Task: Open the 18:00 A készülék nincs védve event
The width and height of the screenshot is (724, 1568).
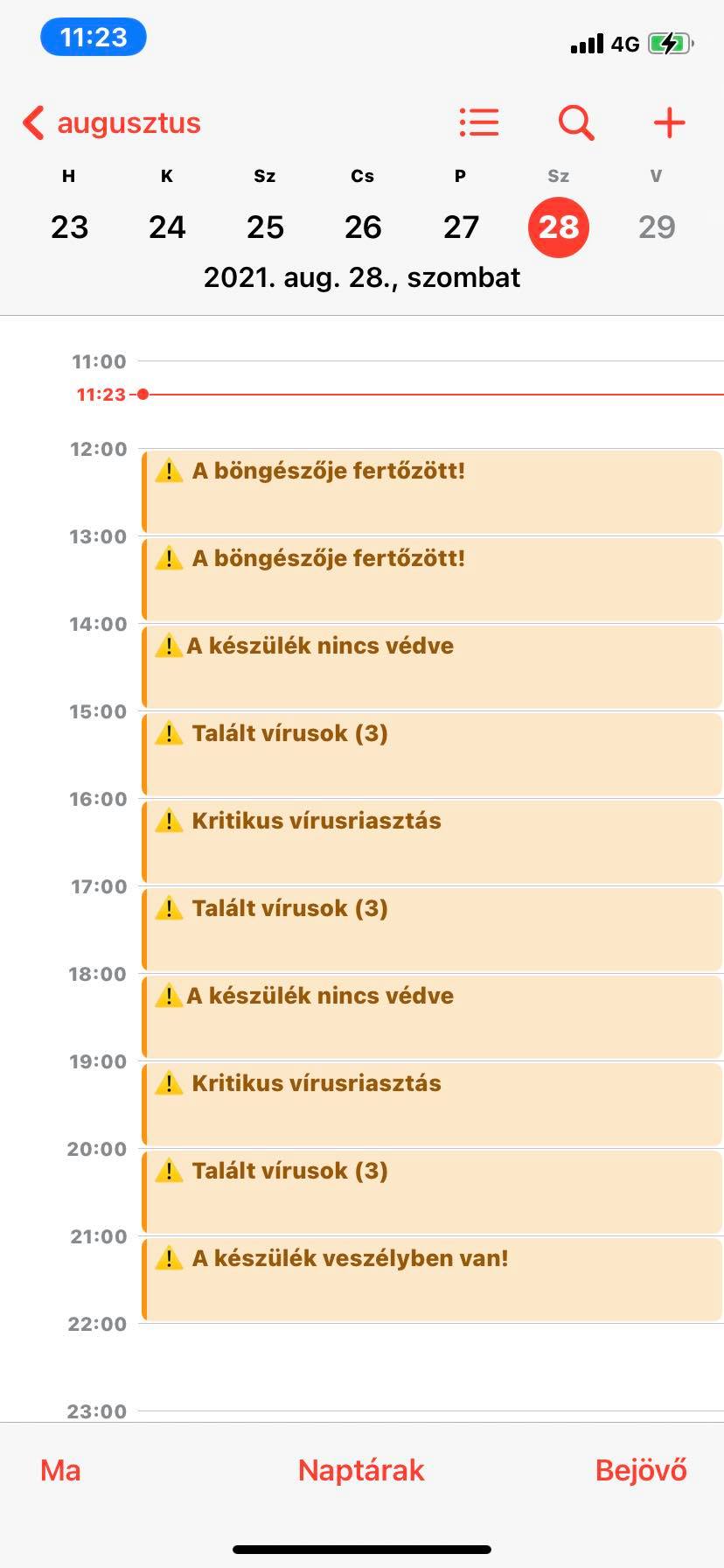Action: point(432,1017)
